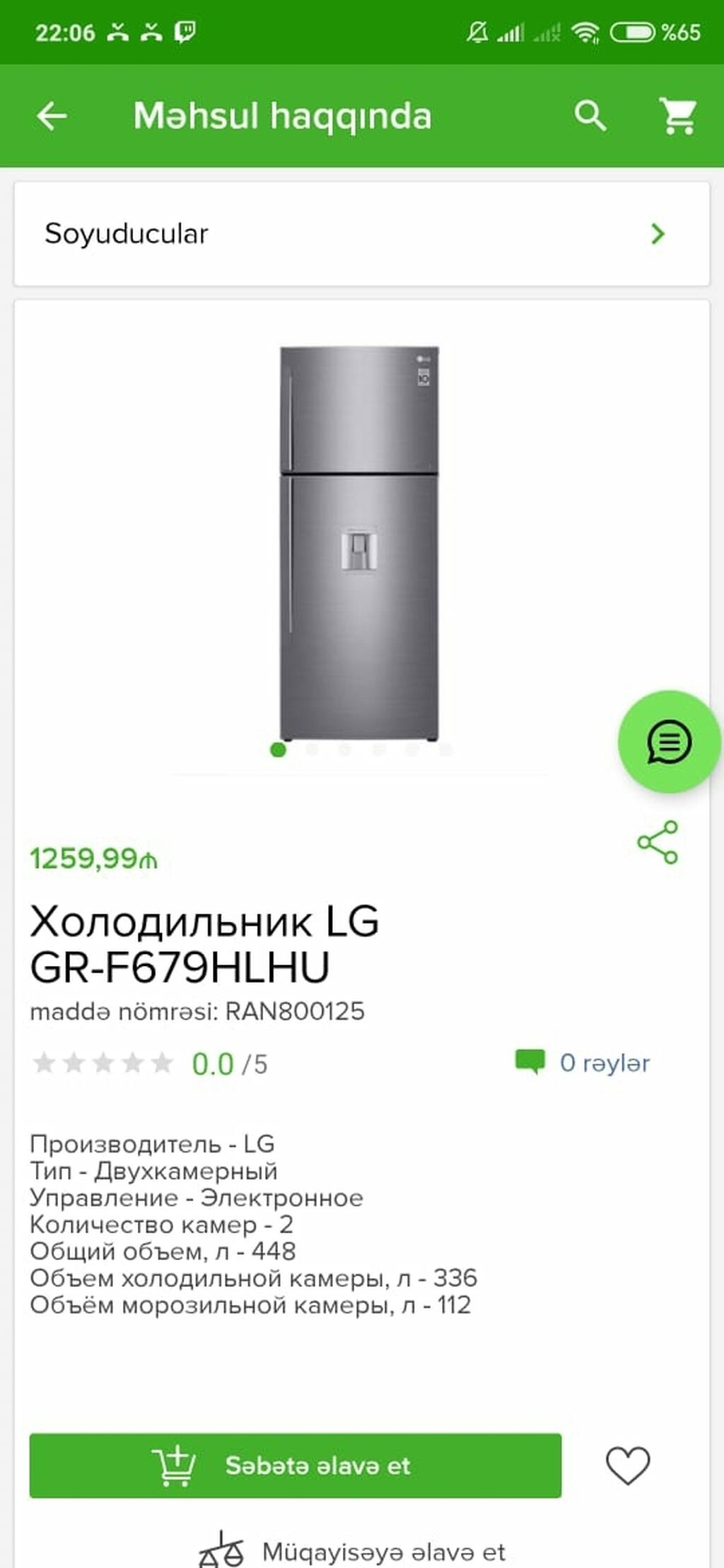Tap Səbətə əlavə et button
This screenshot has width=724, height=1568.
296,1466
